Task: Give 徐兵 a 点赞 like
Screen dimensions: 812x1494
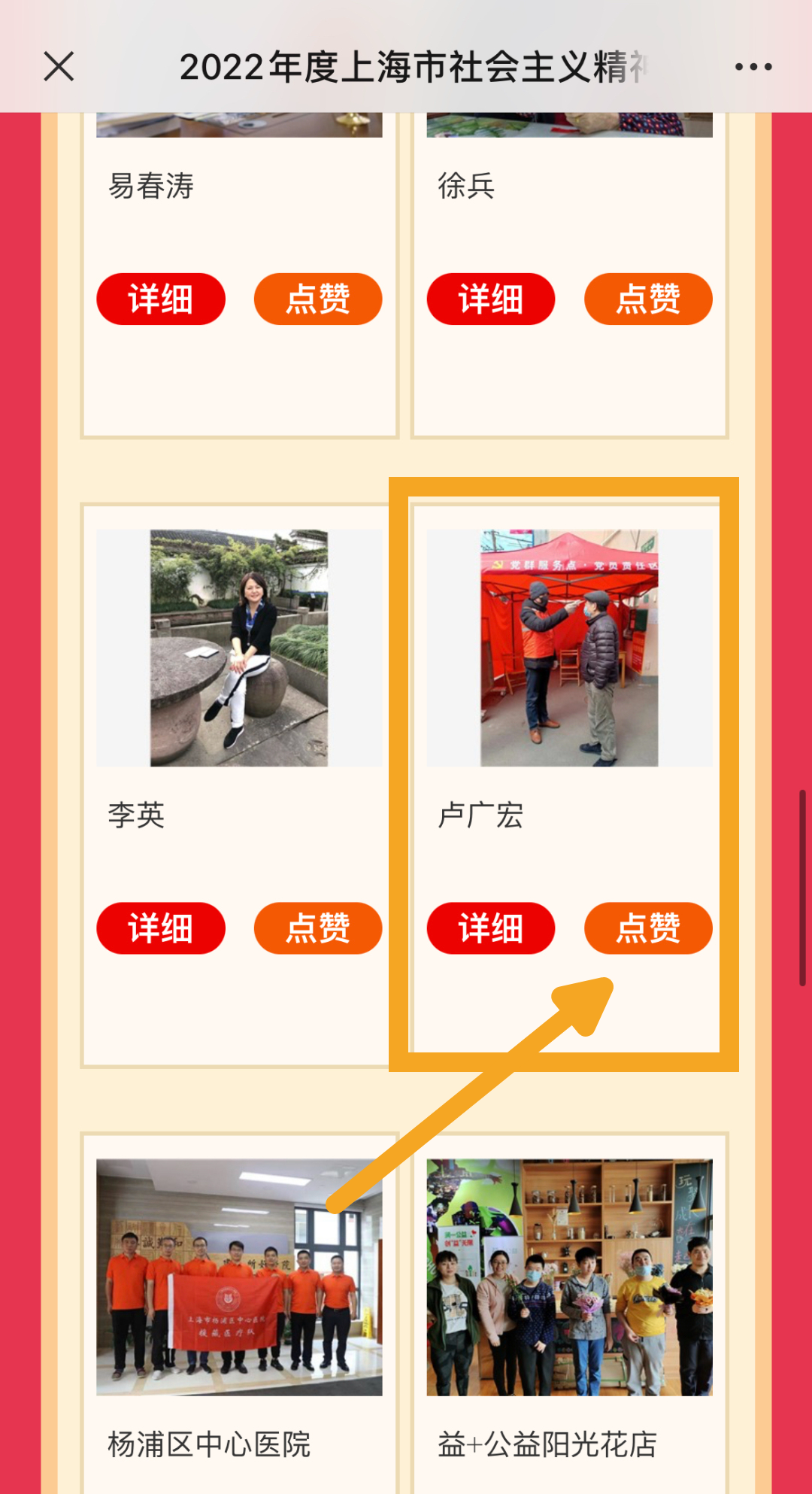Action: tap(648, 299)
